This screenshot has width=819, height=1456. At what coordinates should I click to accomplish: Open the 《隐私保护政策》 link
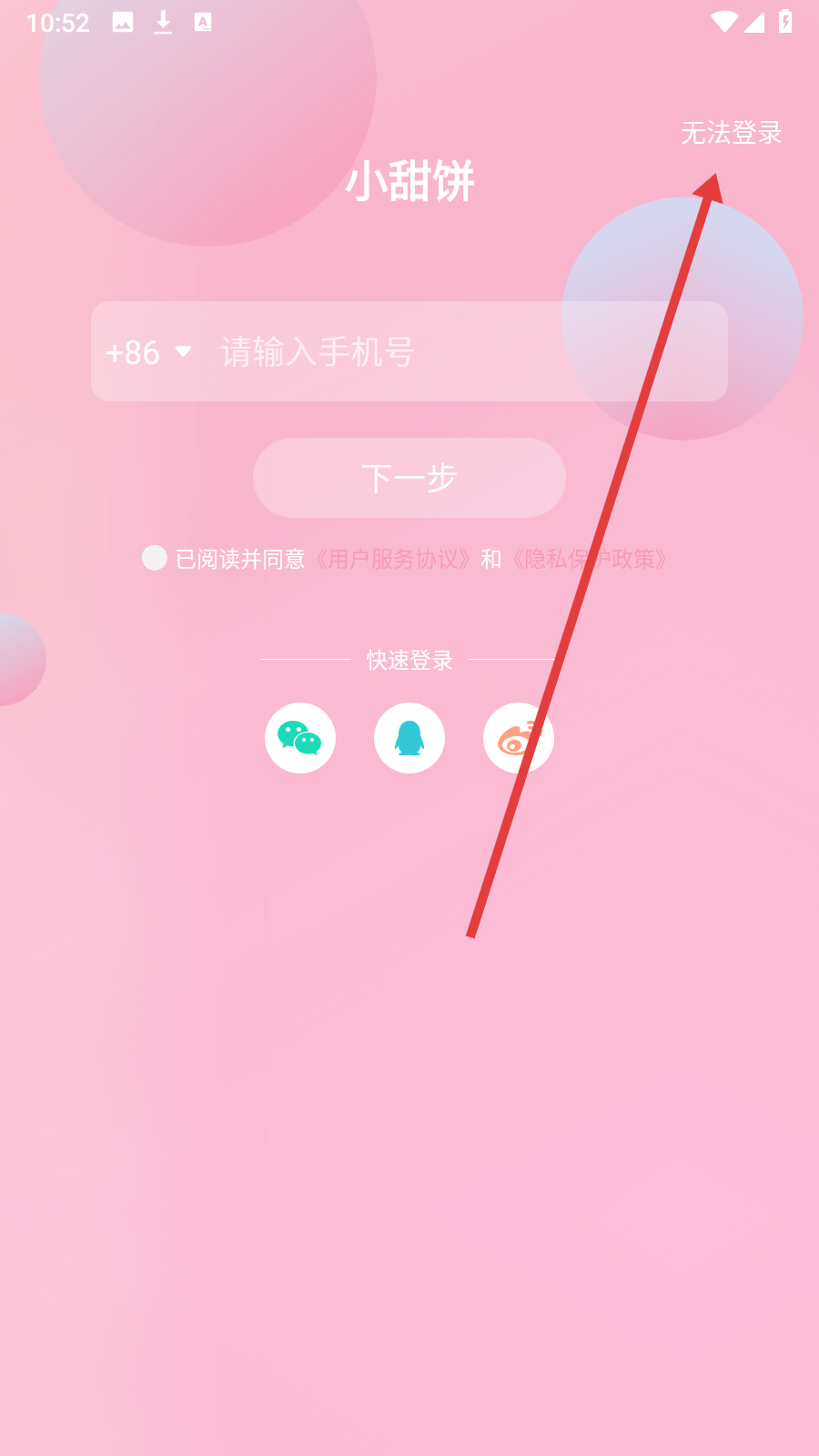590,559
